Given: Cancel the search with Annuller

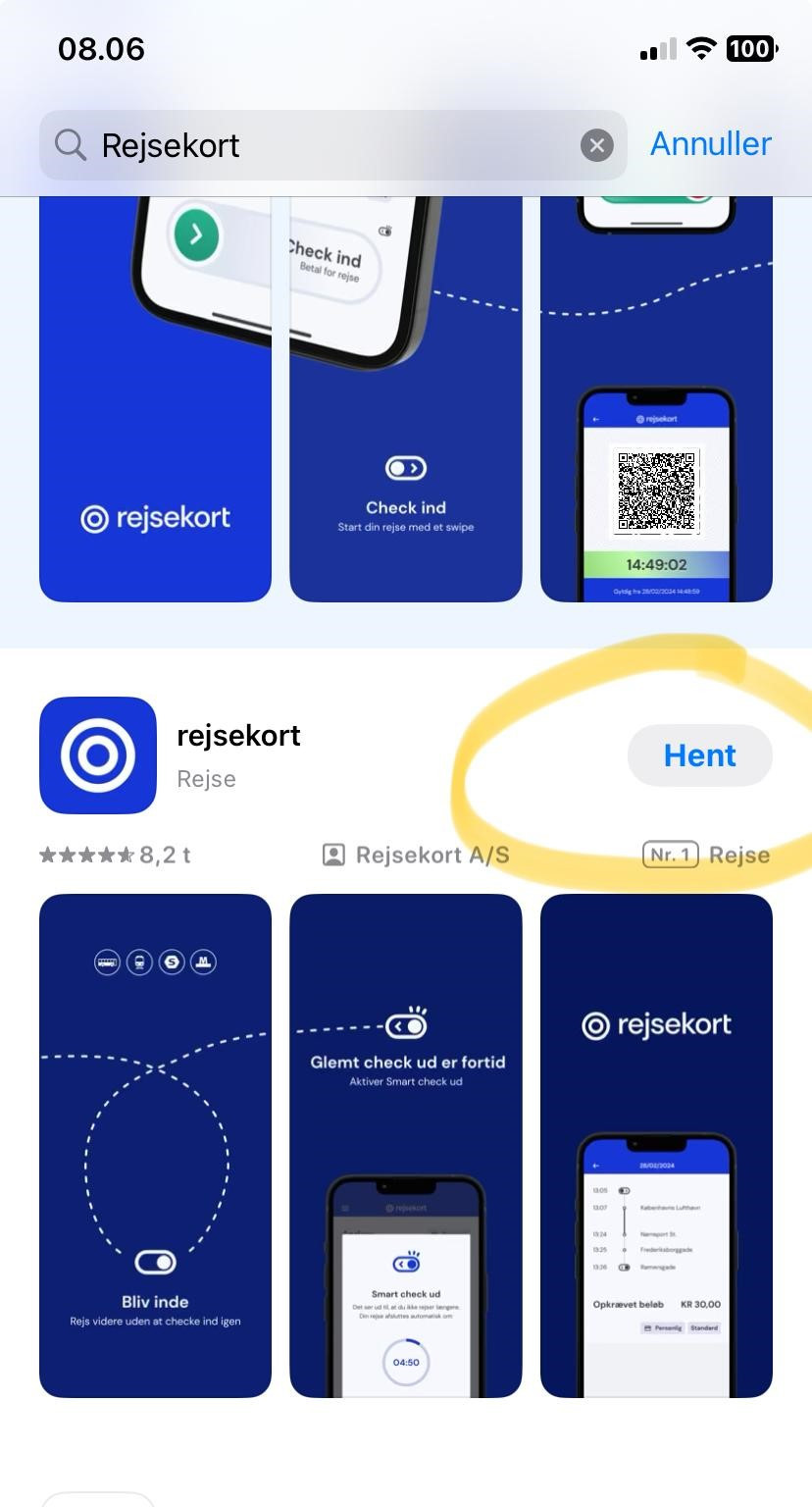Looking at the screenshot, I should click(711, 143).
